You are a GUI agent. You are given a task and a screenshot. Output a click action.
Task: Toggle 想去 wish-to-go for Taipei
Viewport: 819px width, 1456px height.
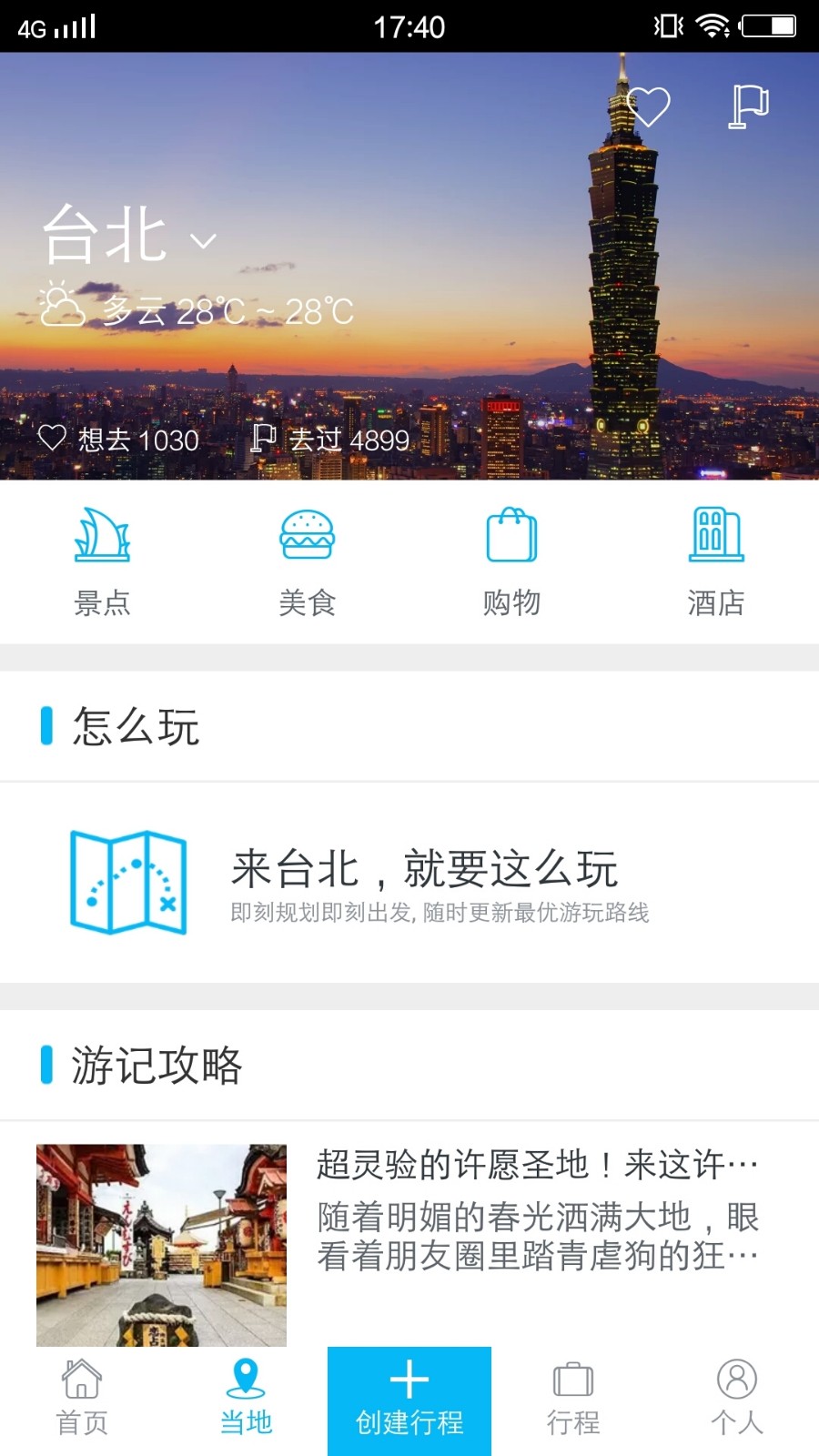click(123, 440)
